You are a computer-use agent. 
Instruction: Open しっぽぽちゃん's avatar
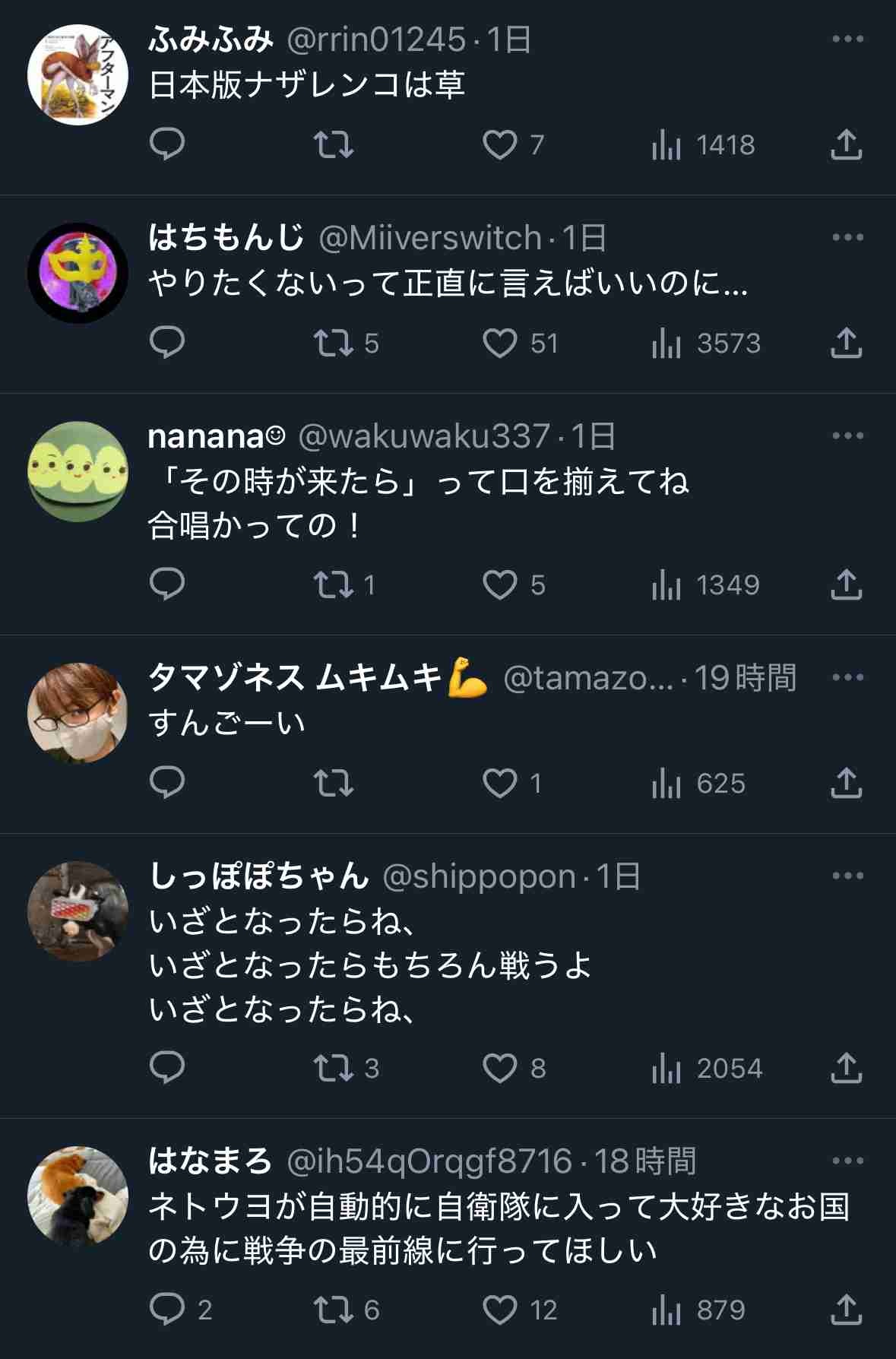tap(78, 911)
